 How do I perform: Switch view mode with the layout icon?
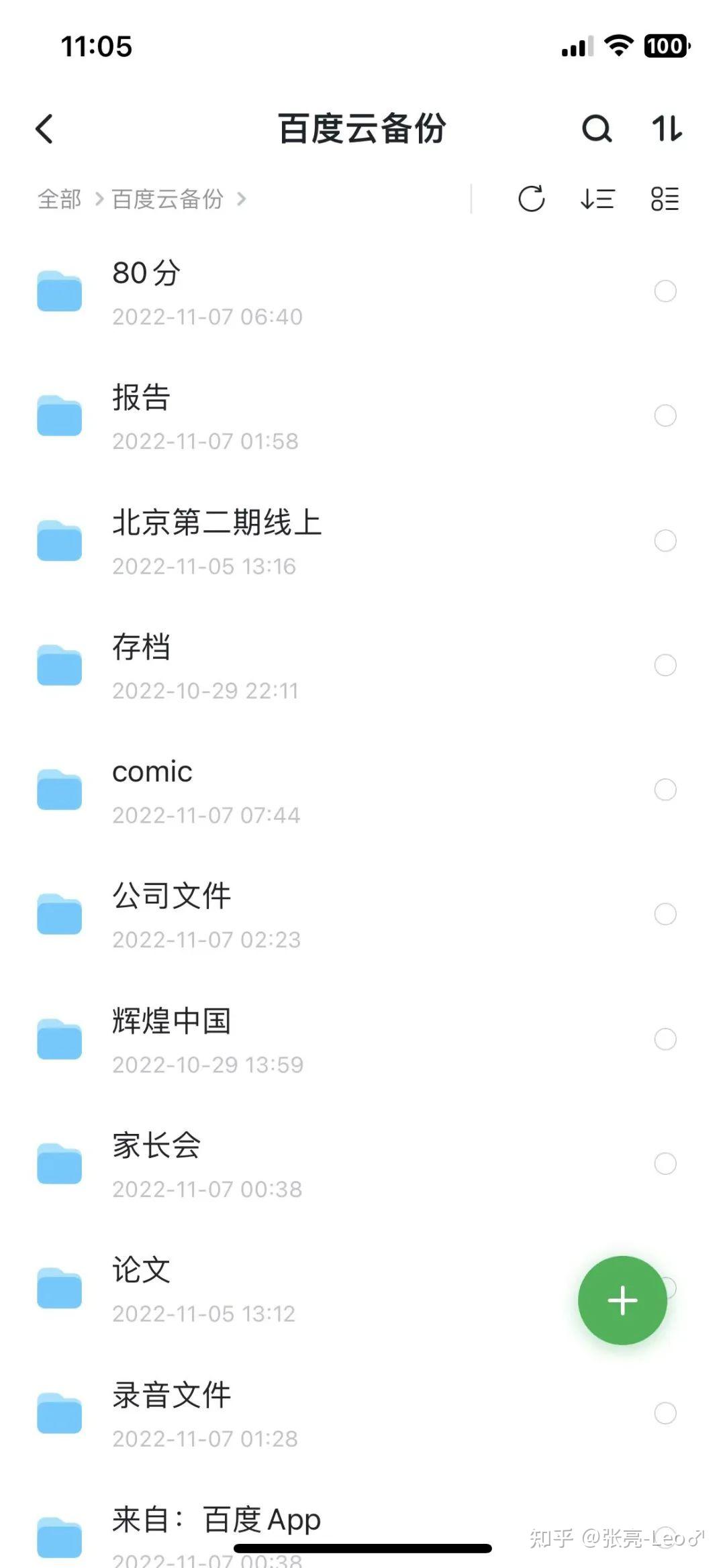pos(664,199)
